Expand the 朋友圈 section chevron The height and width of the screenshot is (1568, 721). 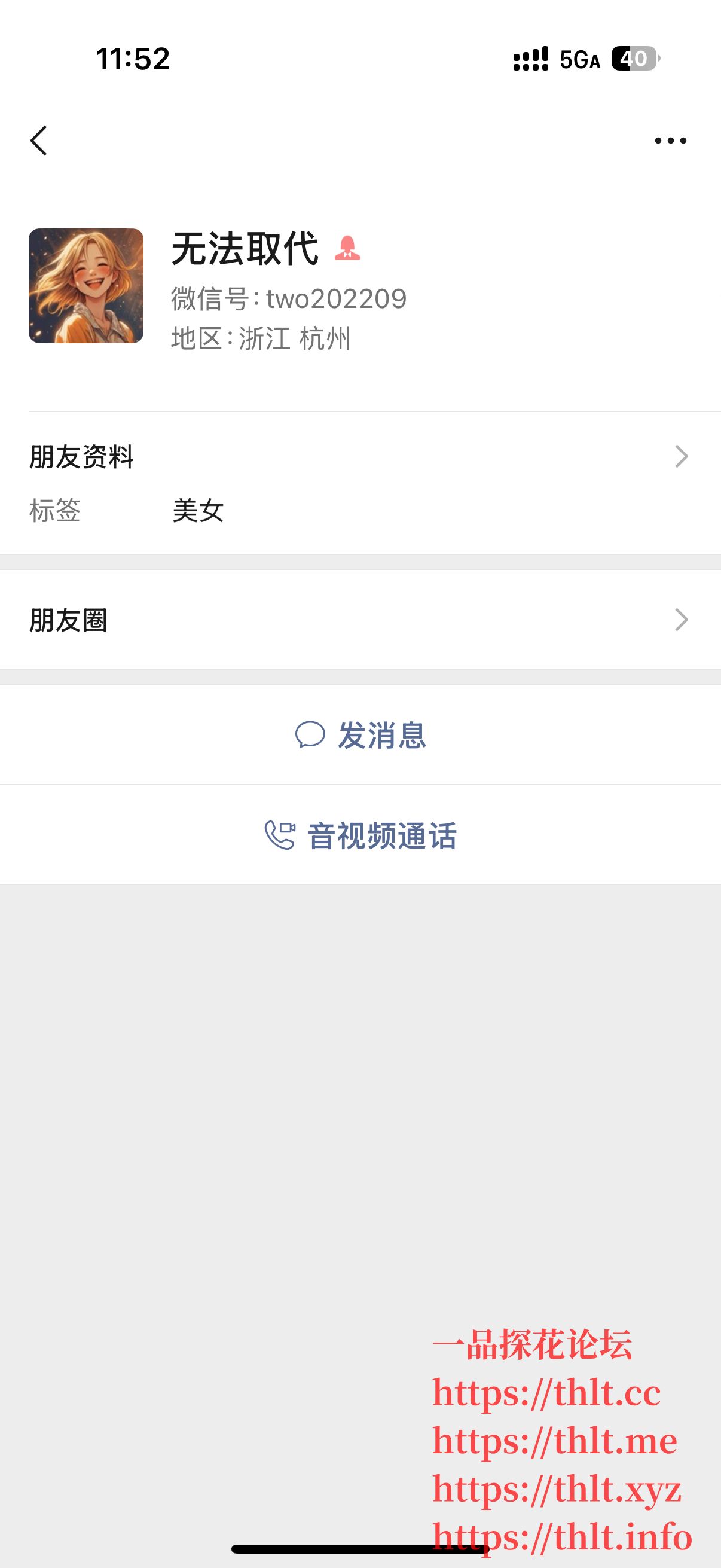pos(682,620)
